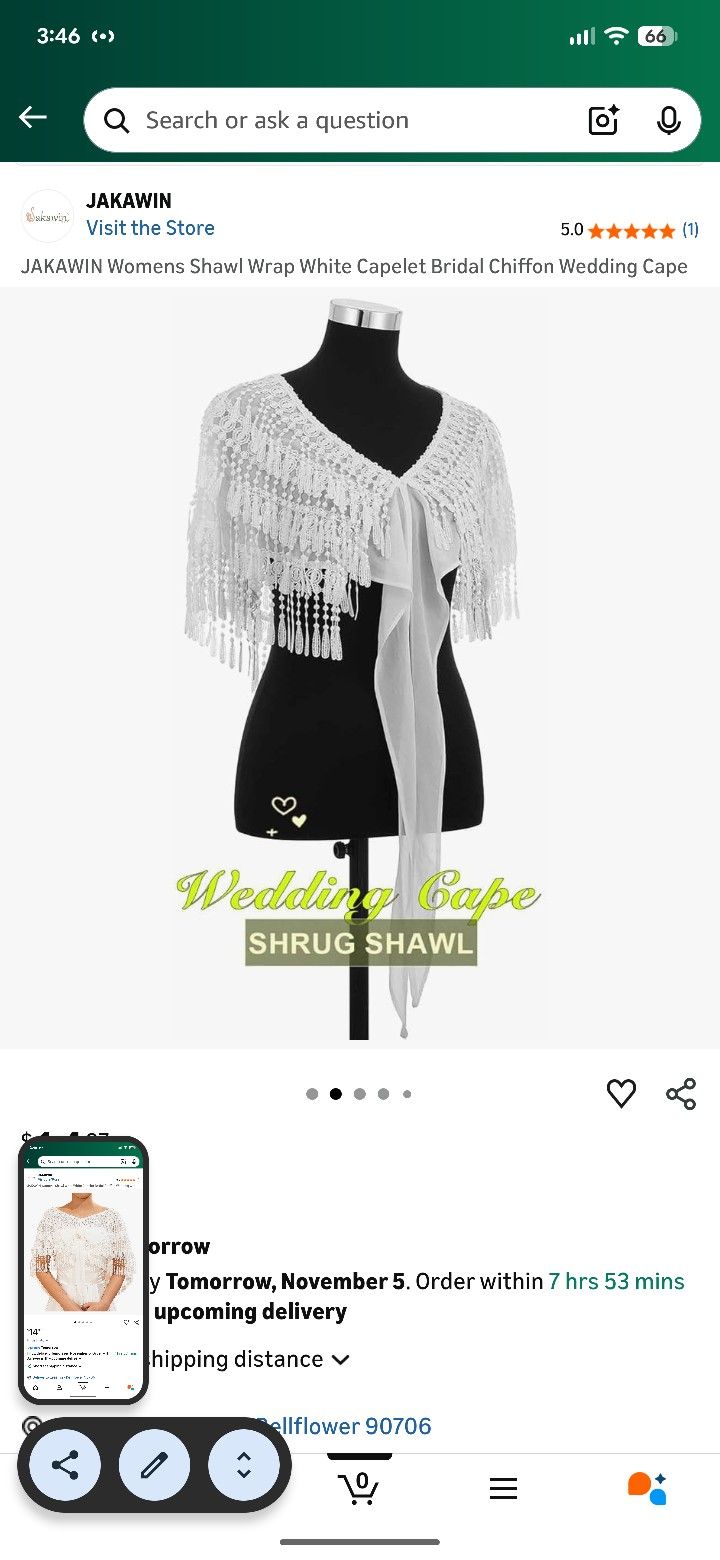Image resolution: width=720 pixels, height=1560 pixels.
Task: Edit the screenshot with the pencil icon
Action: click(x=154, y=1464)
